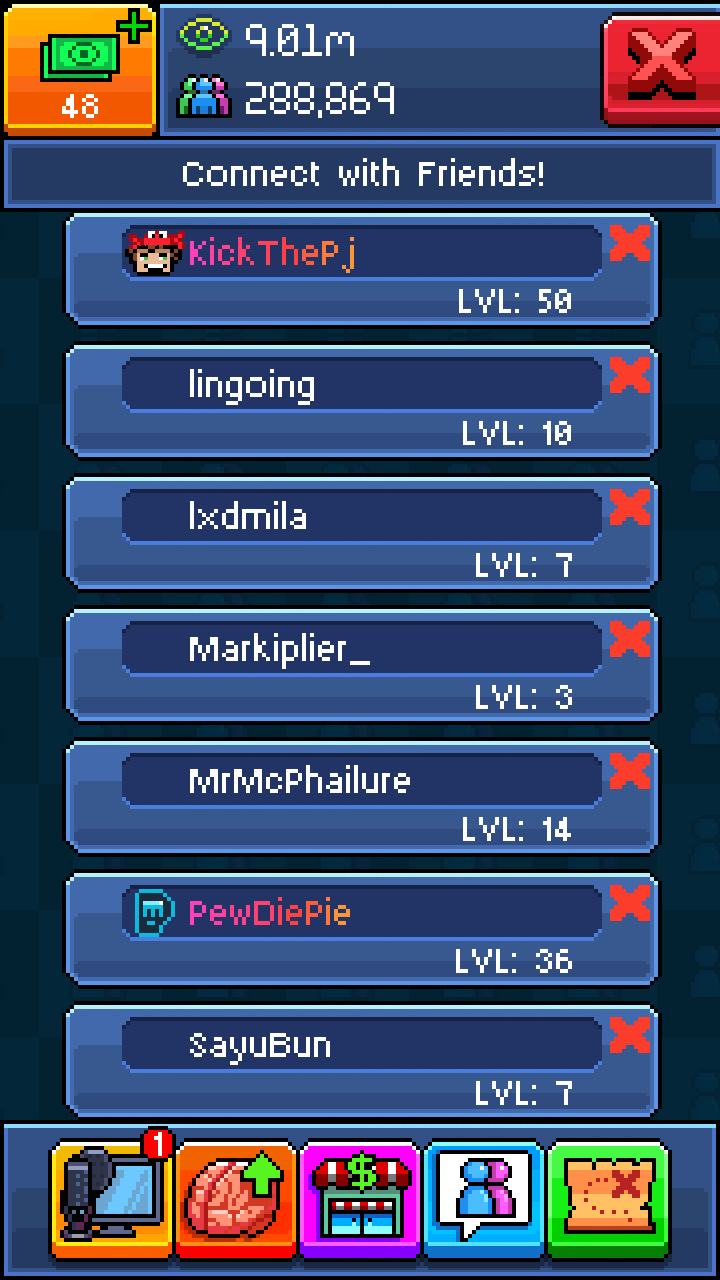Open the friends tab
The width and height of the screenshot is (720, 1280).
[484, 1198]
